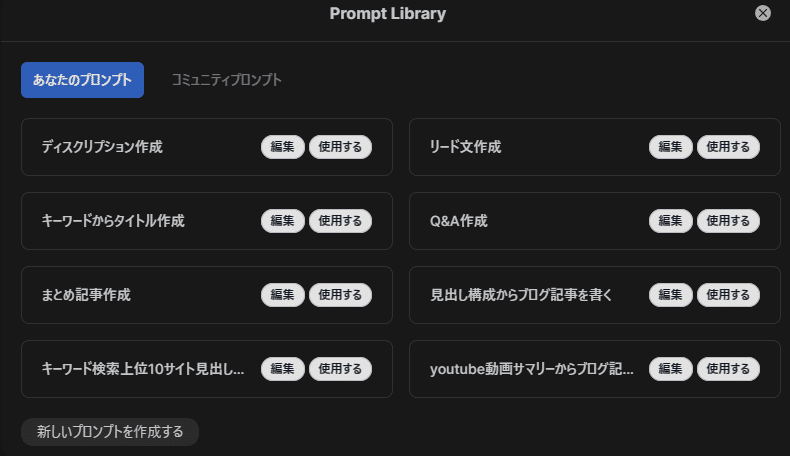Use the キーワード検索上位10サイト見出し prompt

tap(340, 369)
